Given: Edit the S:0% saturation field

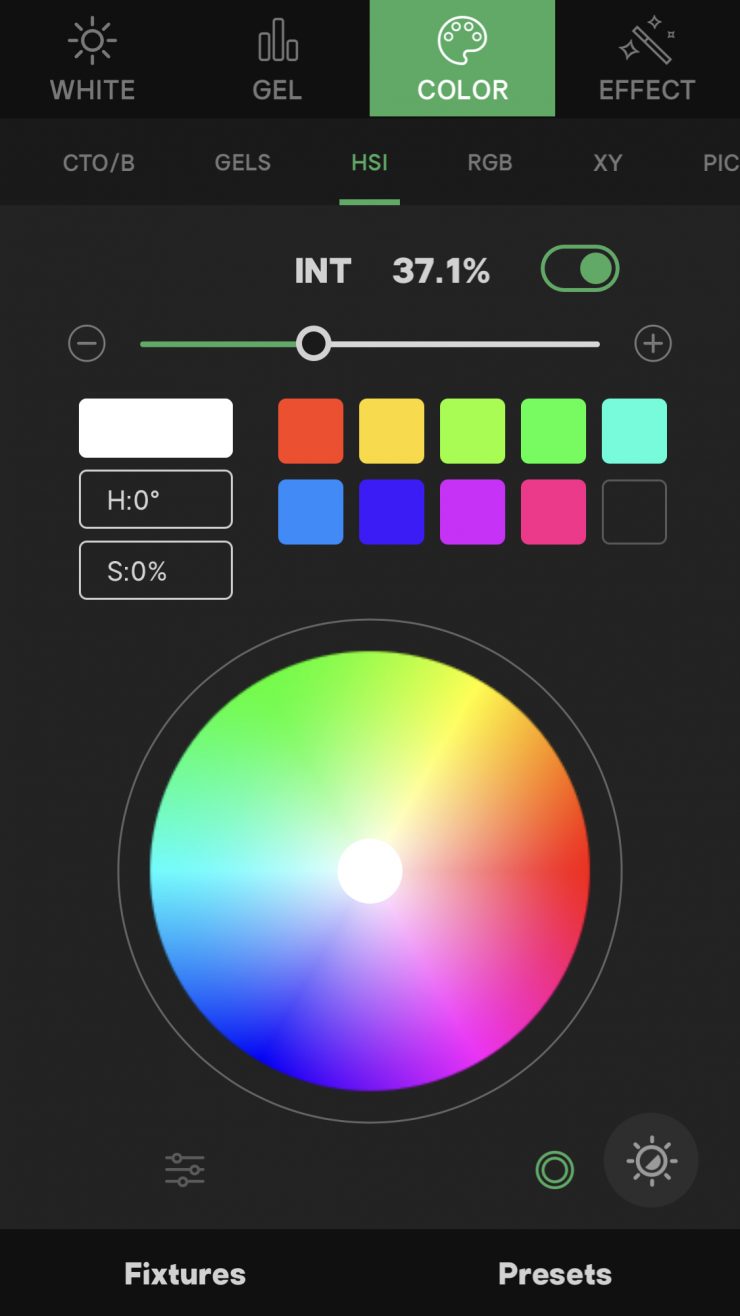Looking at the screenshot, I should [156, 570].
